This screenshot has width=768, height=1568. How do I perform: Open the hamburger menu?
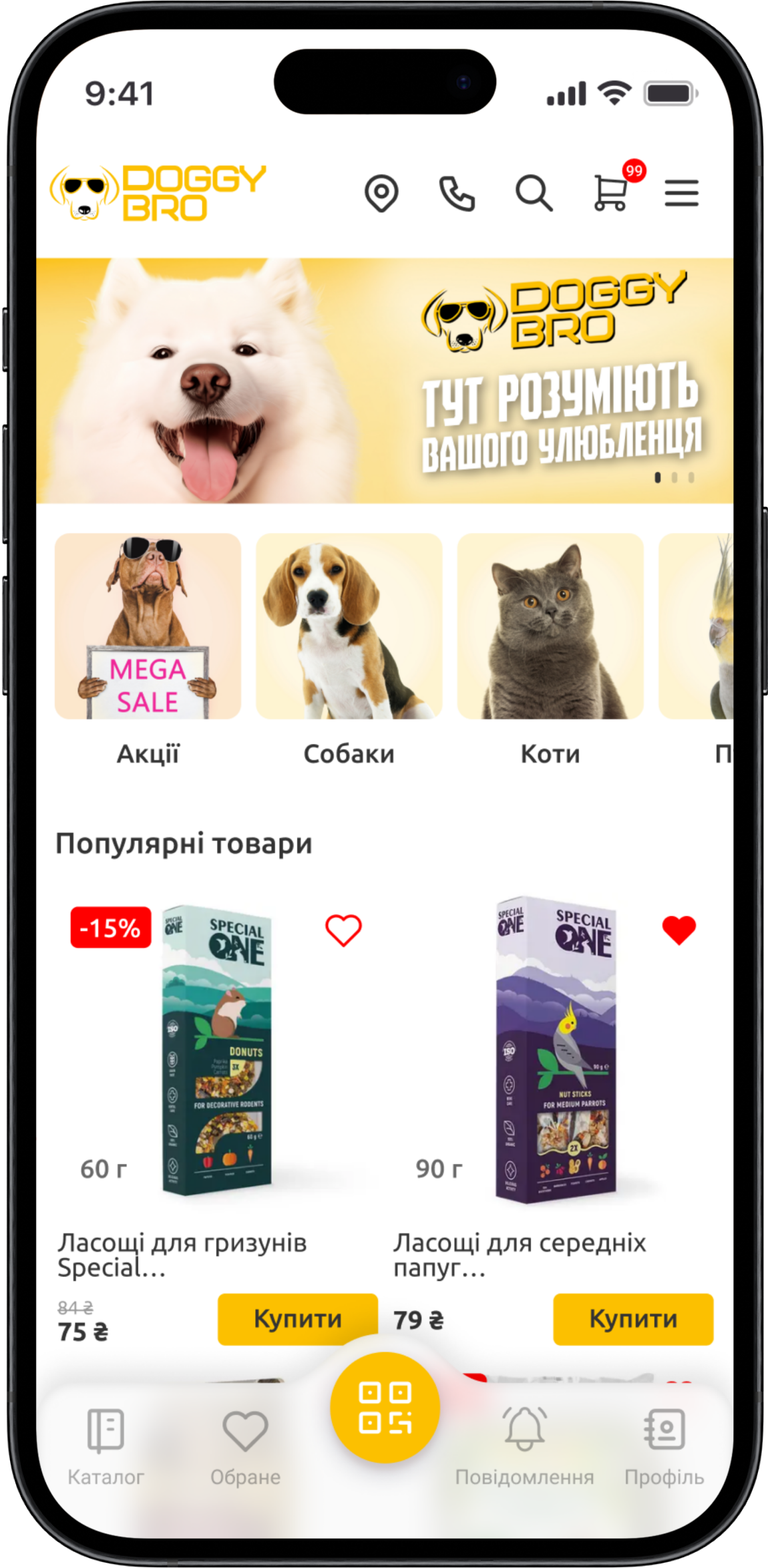(681, 193)
